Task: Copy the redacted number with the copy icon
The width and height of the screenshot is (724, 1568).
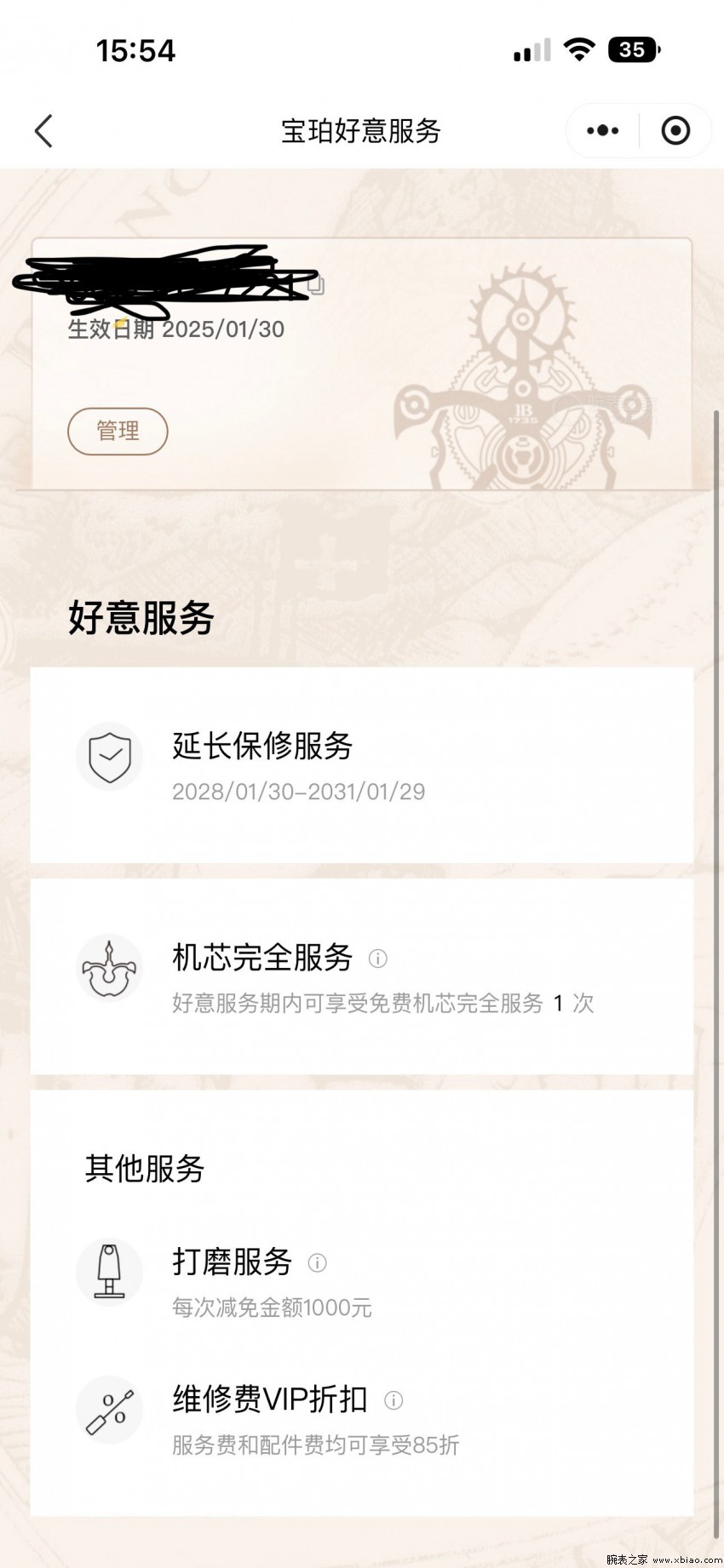Action: (x=317, y=286)
